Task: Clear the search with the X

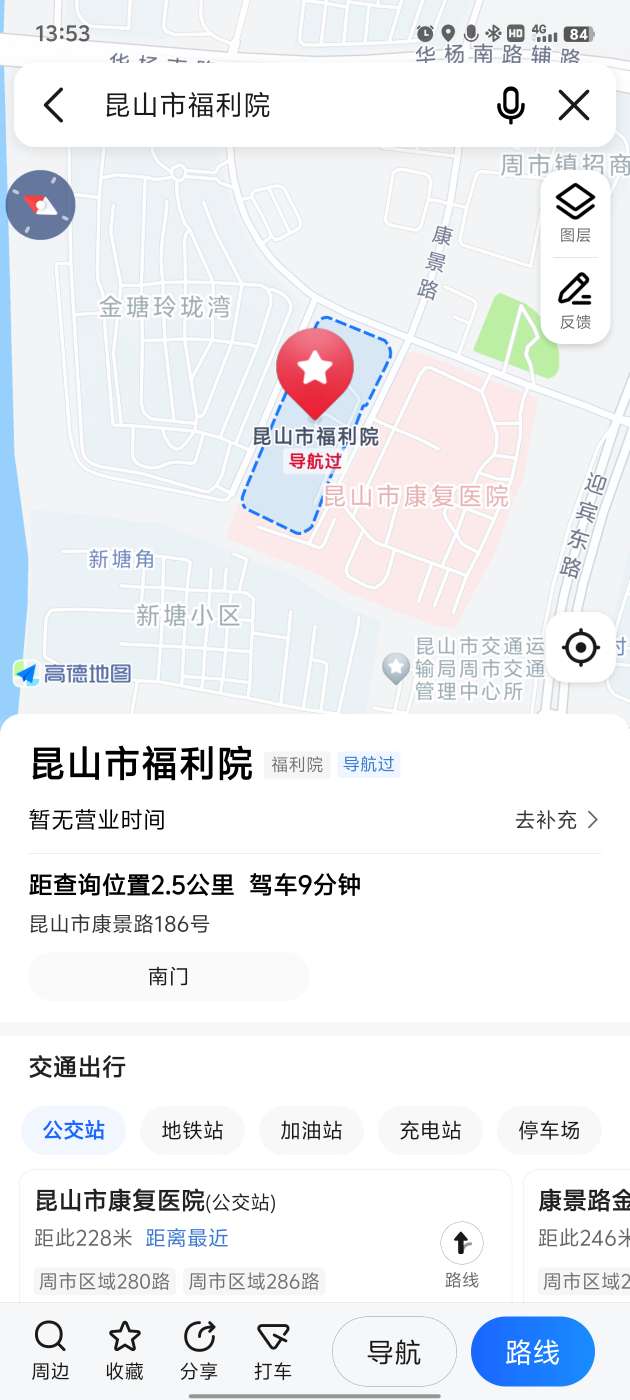Action: 574,105
